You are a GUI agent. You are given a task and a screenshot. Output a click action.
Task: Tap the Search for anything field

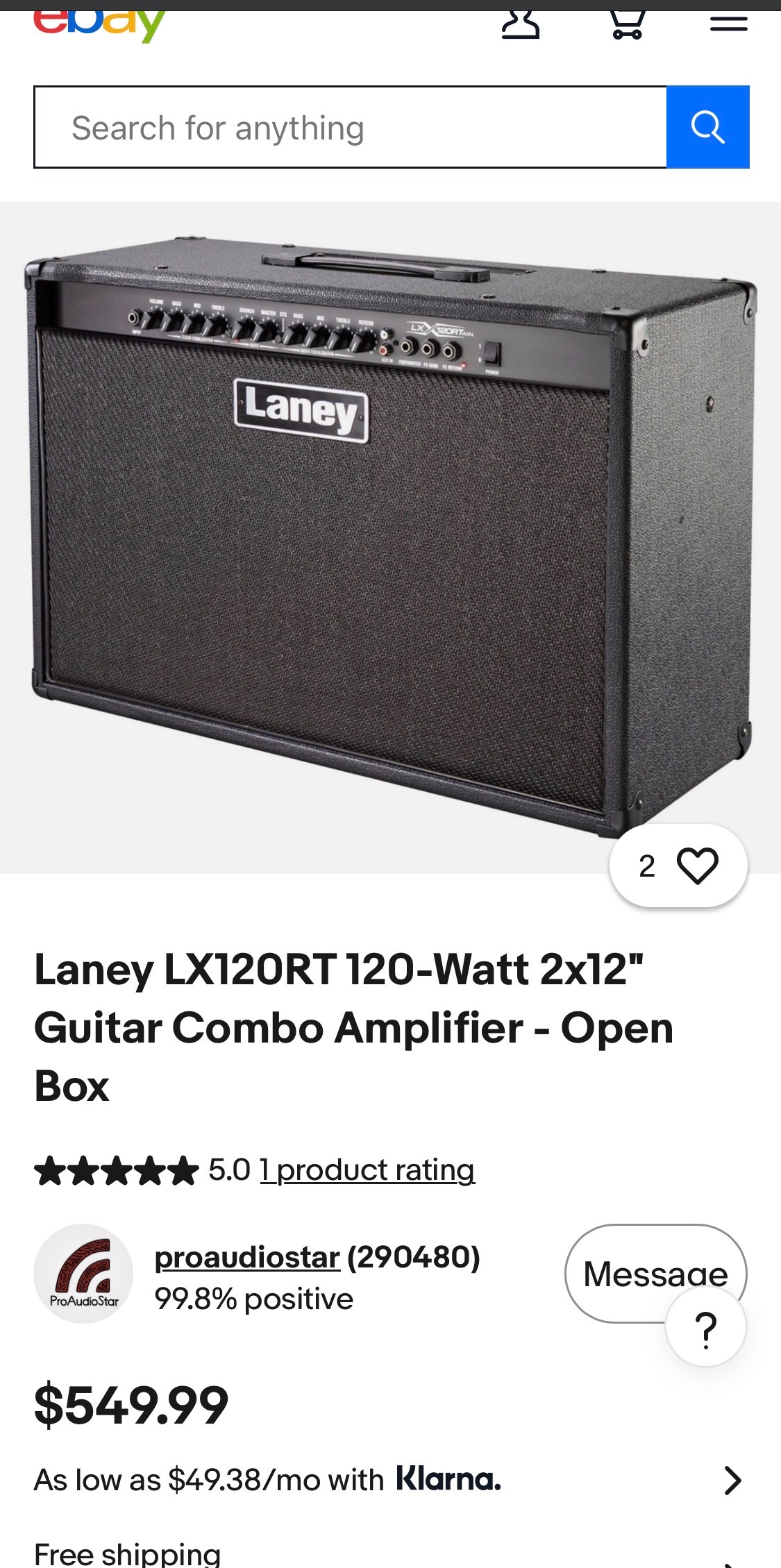click(351, 127)
